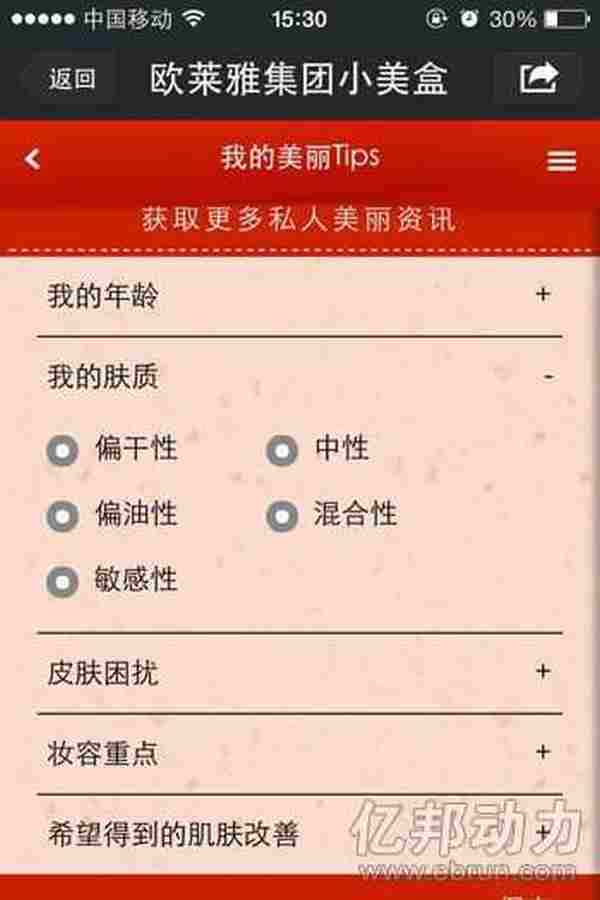
Task: Go back using the left arrow
Action: [x=33, y=159]
